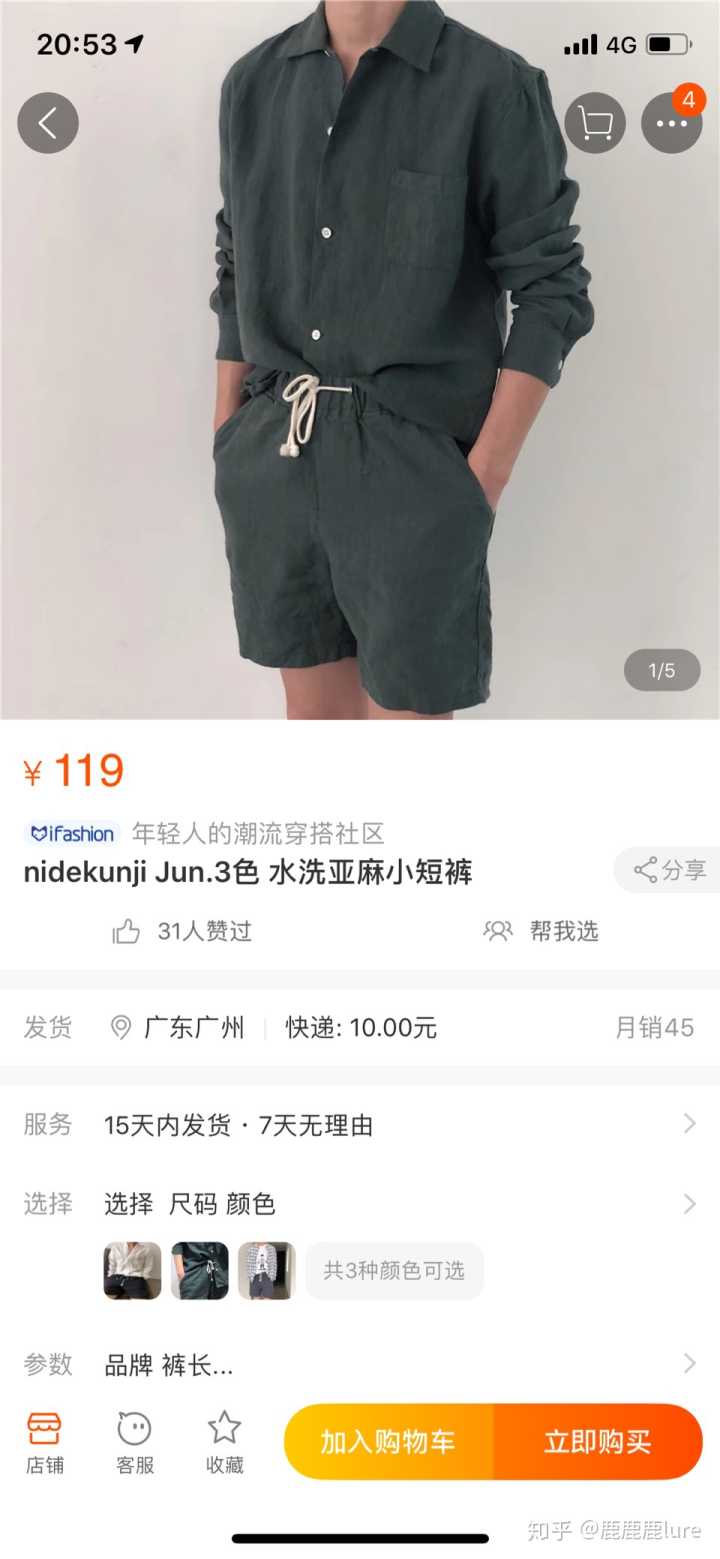This screenshot has width=720, height=1559.
Task: Open the 选择 尺码 颜色 picker
Action: pos(360,1204)
